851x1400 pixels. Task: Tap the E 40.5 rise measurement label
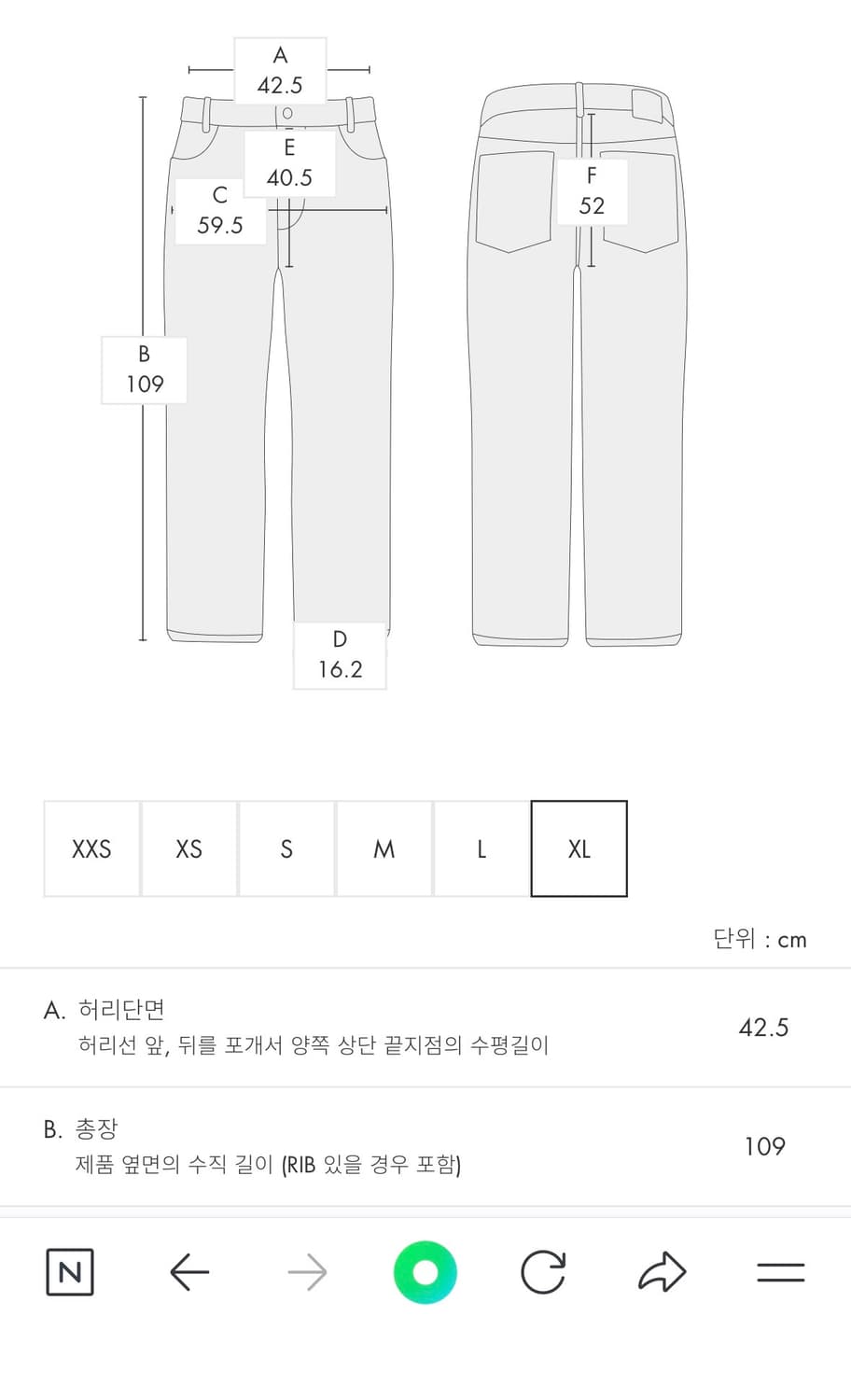point(289,162)
